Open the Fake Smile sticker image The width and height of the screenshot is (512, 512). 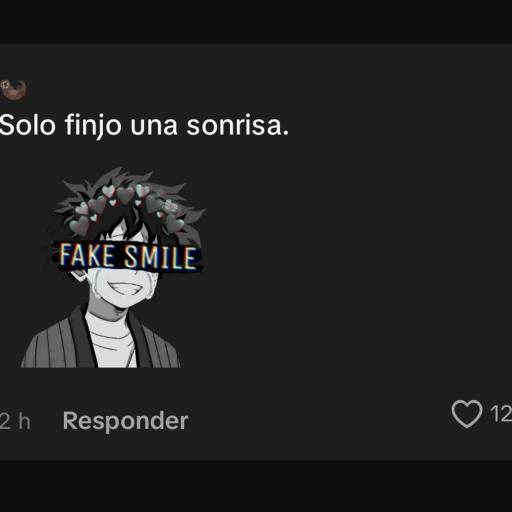click(x=113, y=267)
